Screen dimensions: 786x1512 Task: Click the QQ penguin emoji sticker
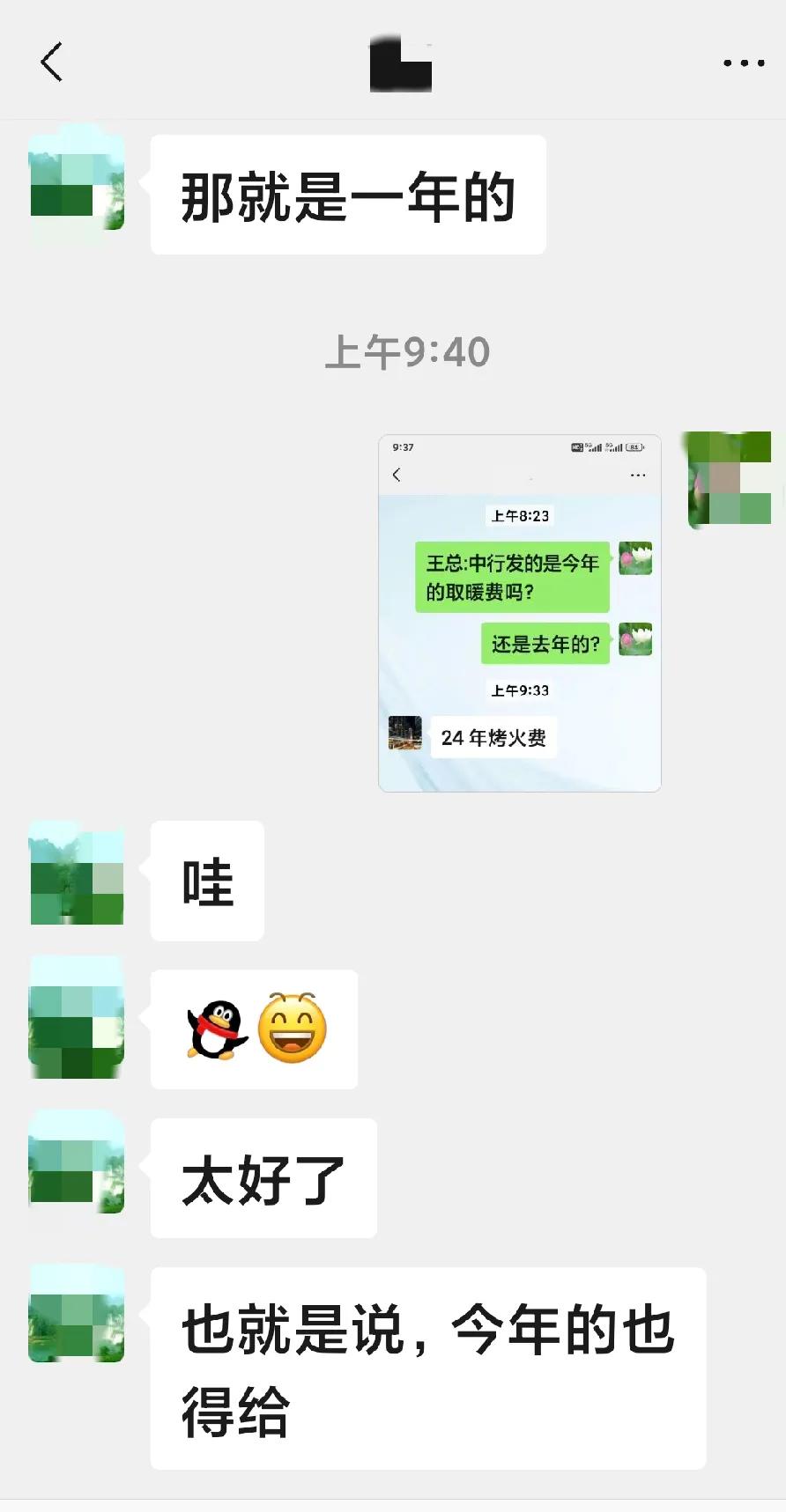pyautogui.click(x=217, y=1029)
